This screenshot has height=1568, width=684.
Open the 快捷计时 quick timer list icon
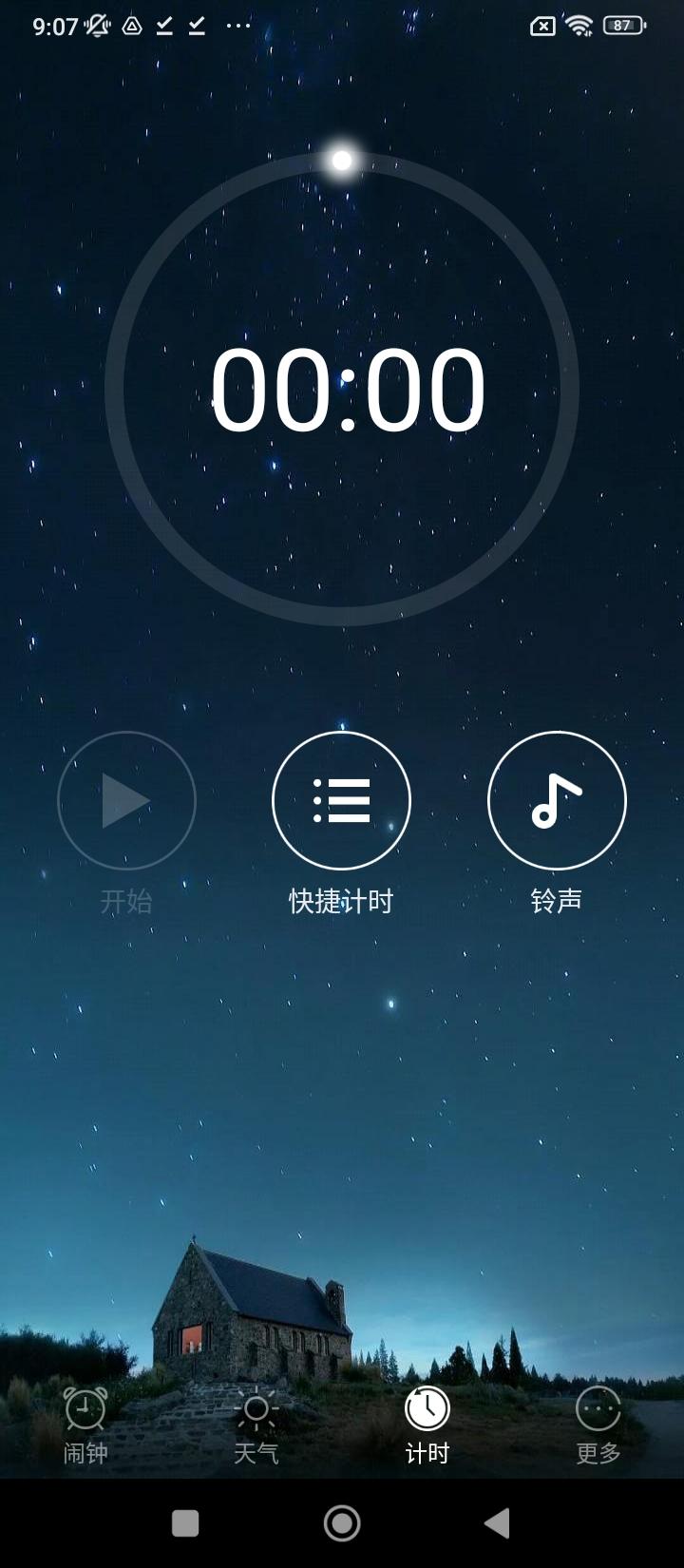pos(342,800)
